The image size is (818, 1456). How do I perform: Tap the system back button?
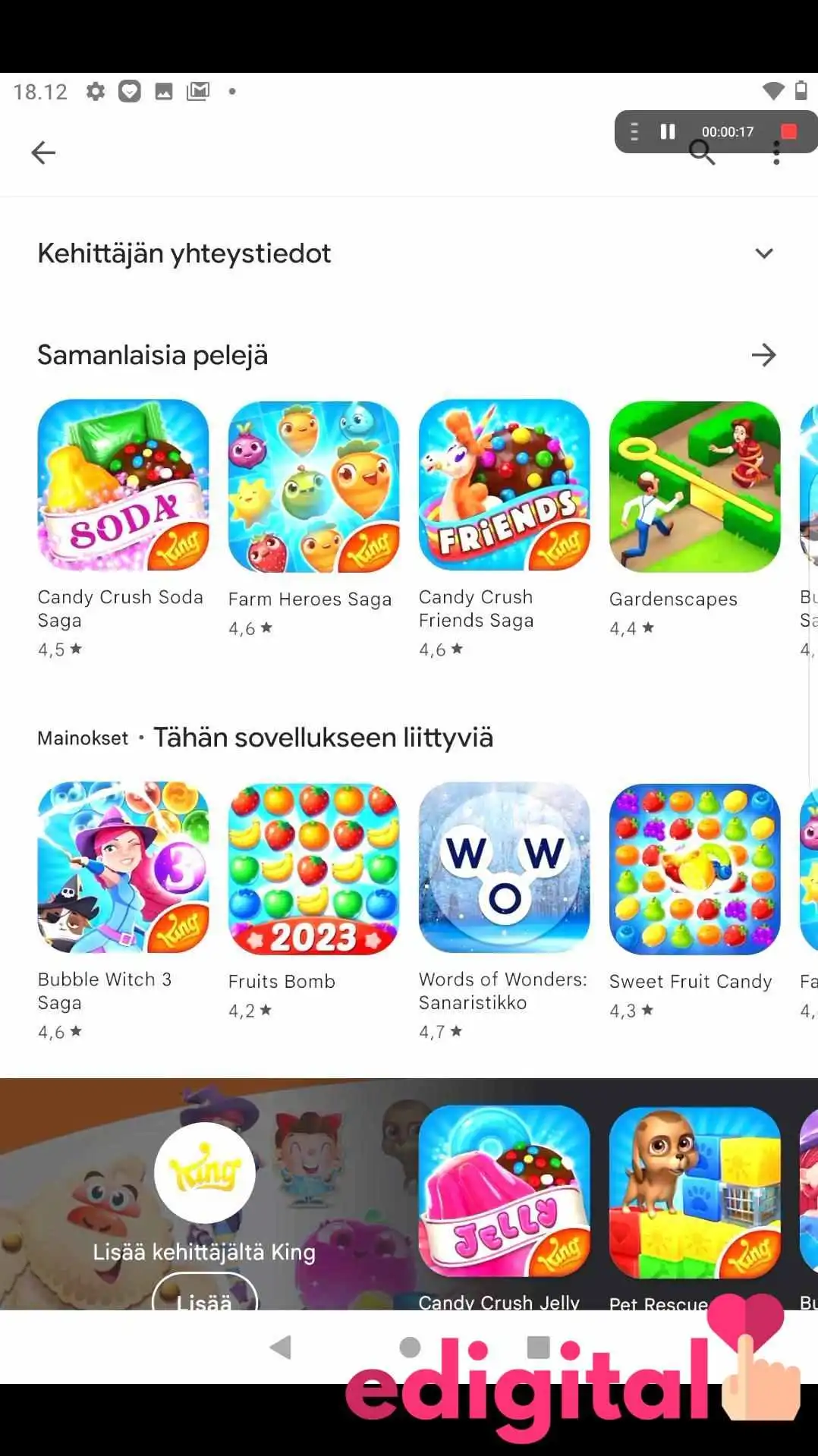pos(281,1348)
